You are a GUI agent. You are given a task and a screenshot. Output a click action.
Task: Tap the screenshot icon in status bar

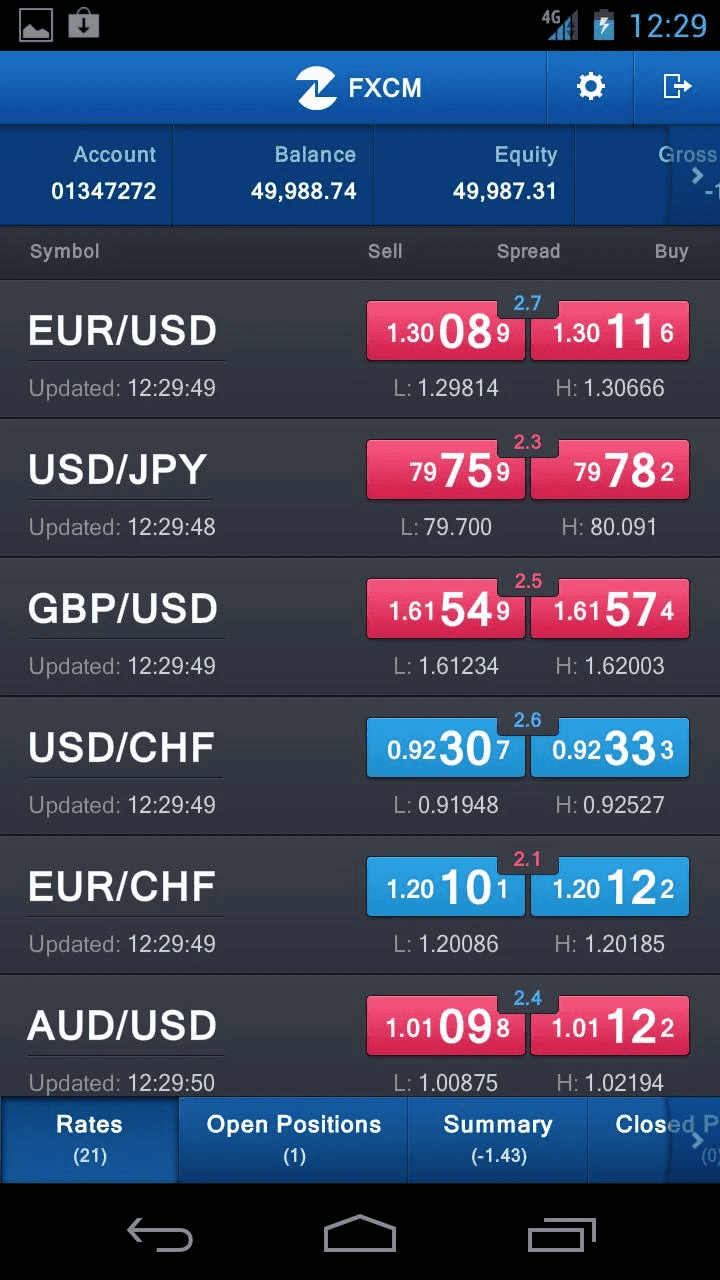(35, 24)
